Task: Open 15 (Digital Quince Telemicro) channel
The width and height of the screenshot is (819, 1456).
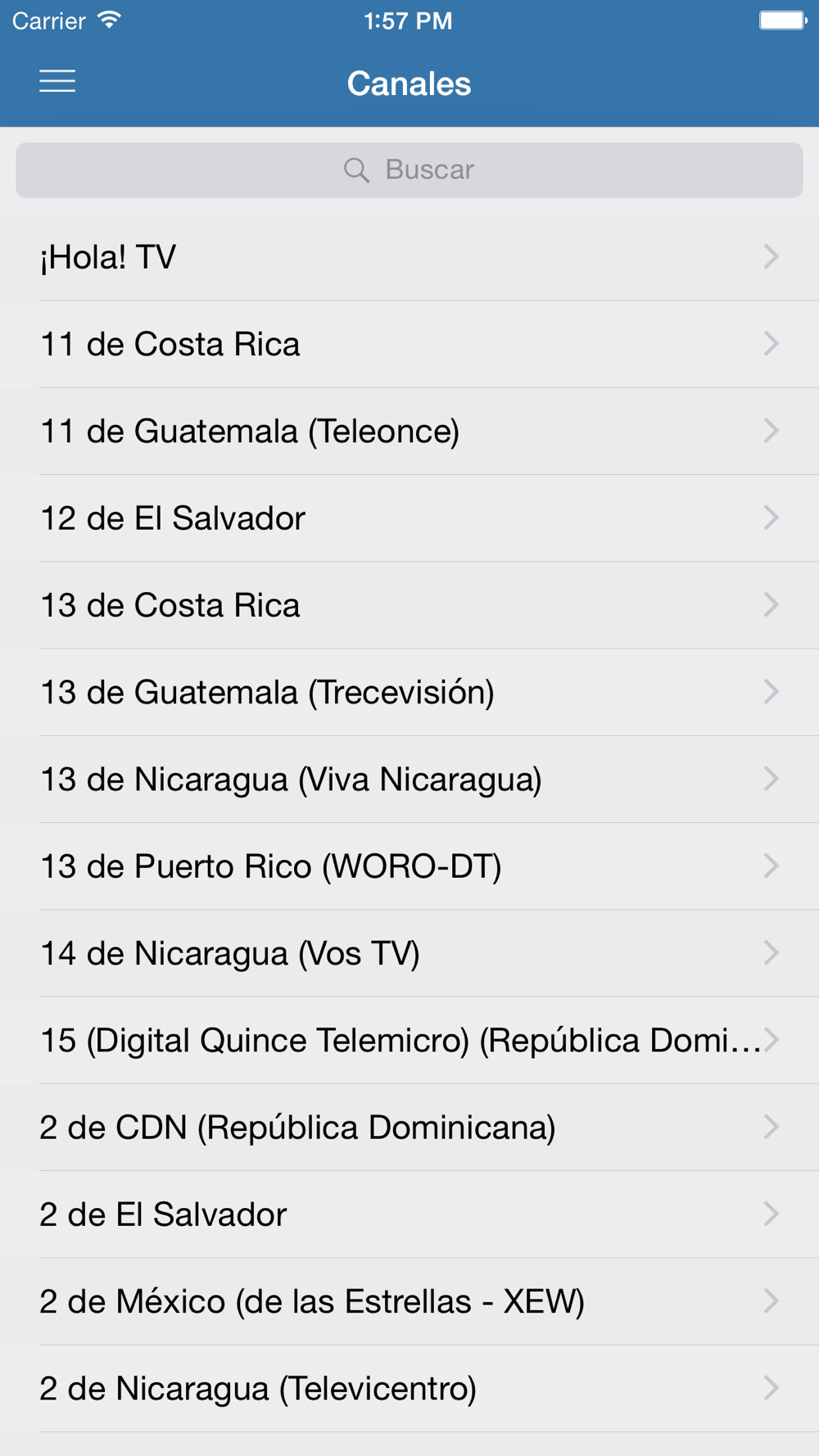Action: click(x=409, y=1041)
